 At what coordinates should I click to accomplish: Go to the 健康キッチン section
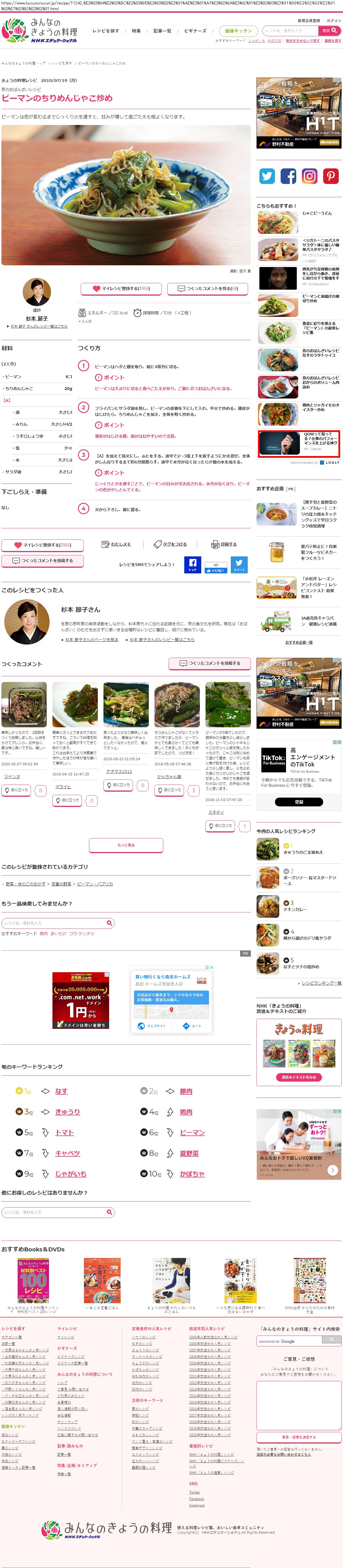click(x=238, y=30)
